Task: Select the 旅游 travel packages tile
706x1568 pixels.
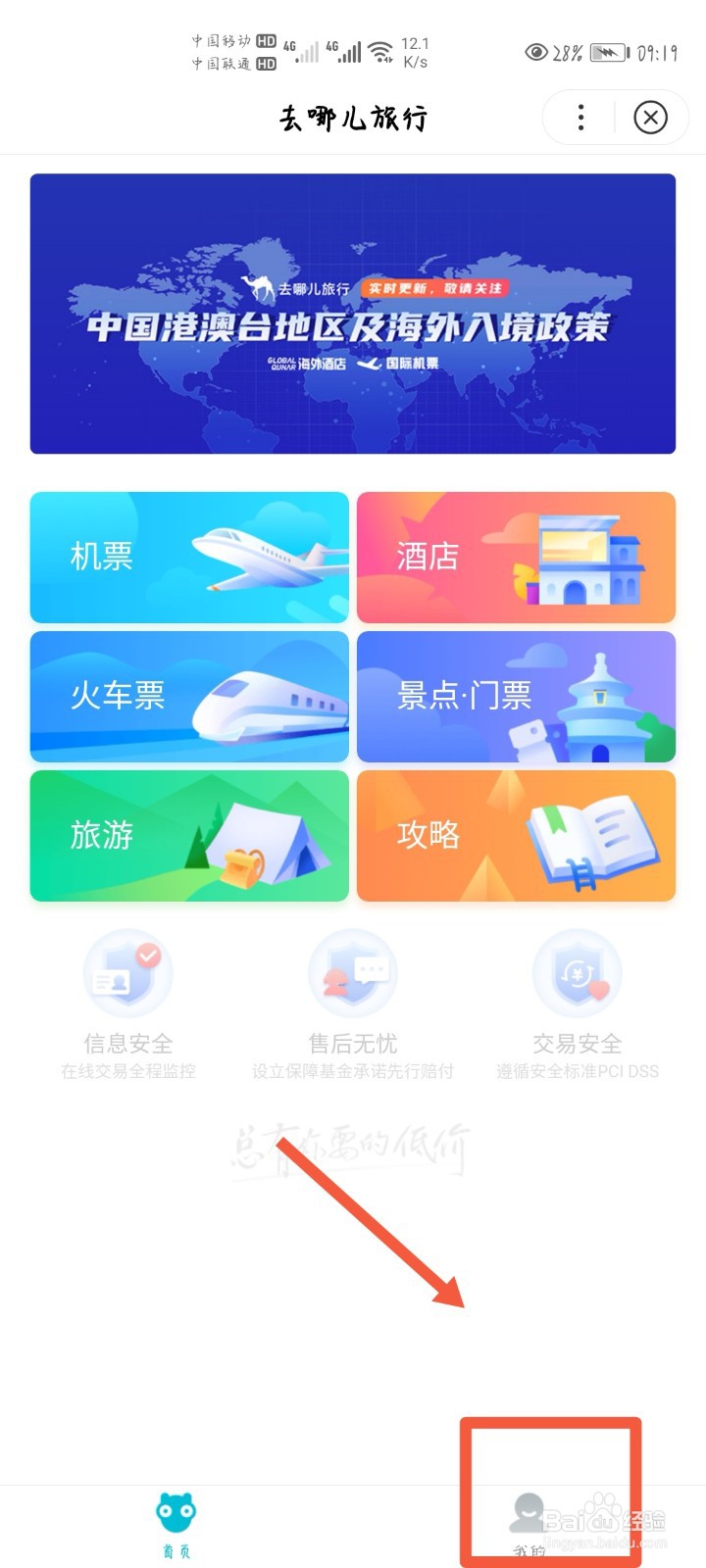Action: click(x=188, y=836)
